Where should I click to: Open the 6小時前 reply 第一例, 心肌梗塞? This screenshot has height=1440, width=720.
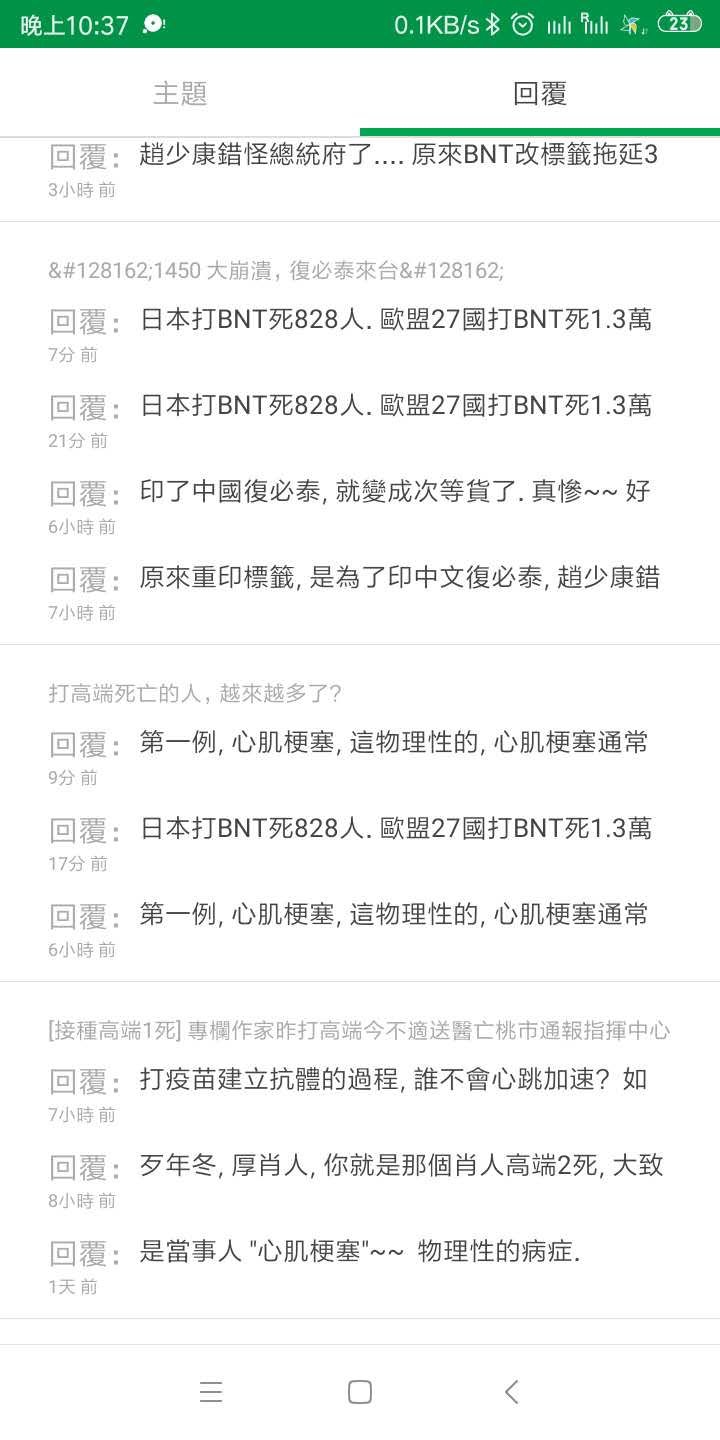(393, 915)
